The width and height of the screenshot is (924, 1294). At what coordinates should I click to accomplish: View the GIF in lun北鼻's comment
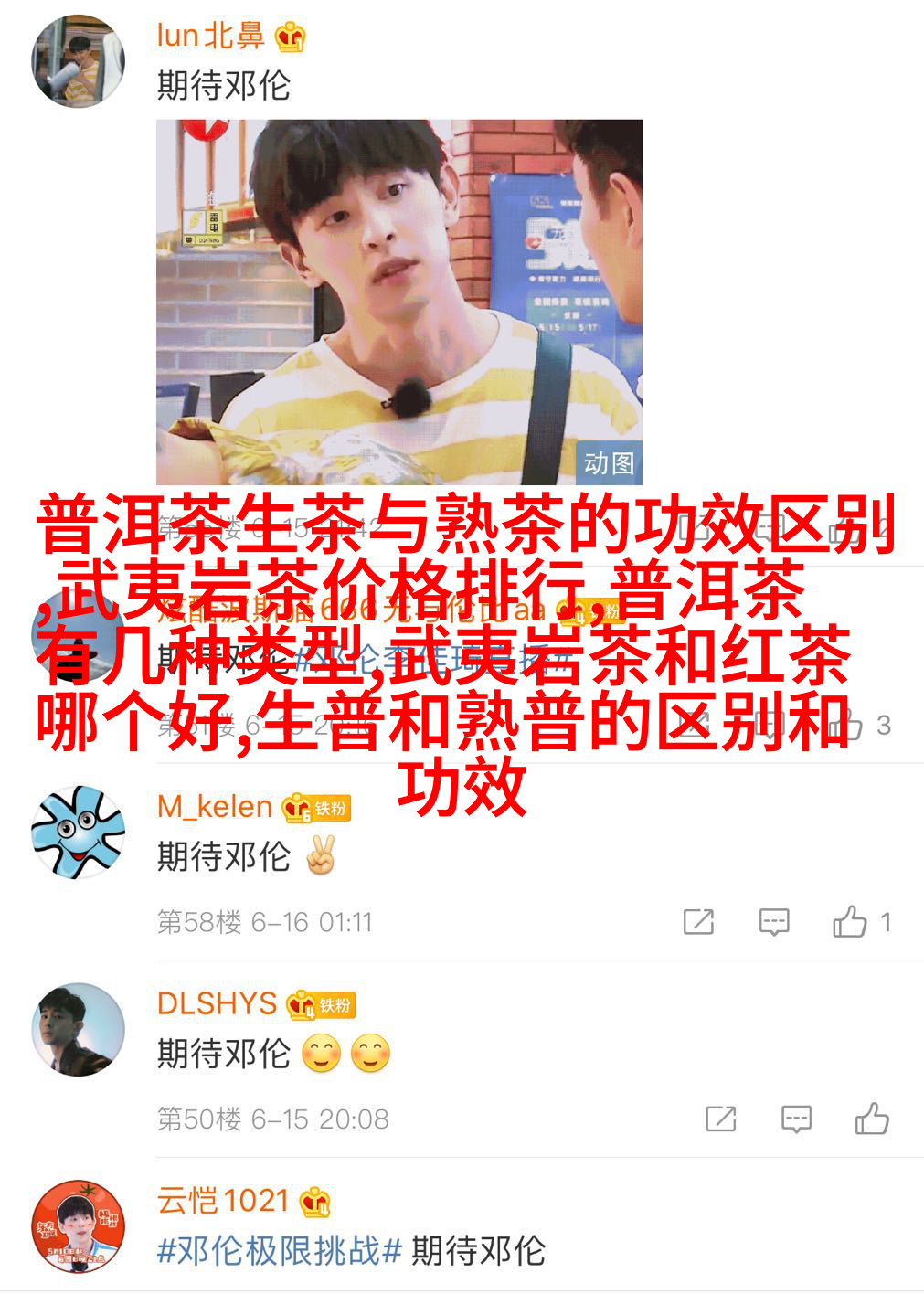[398, 302]
